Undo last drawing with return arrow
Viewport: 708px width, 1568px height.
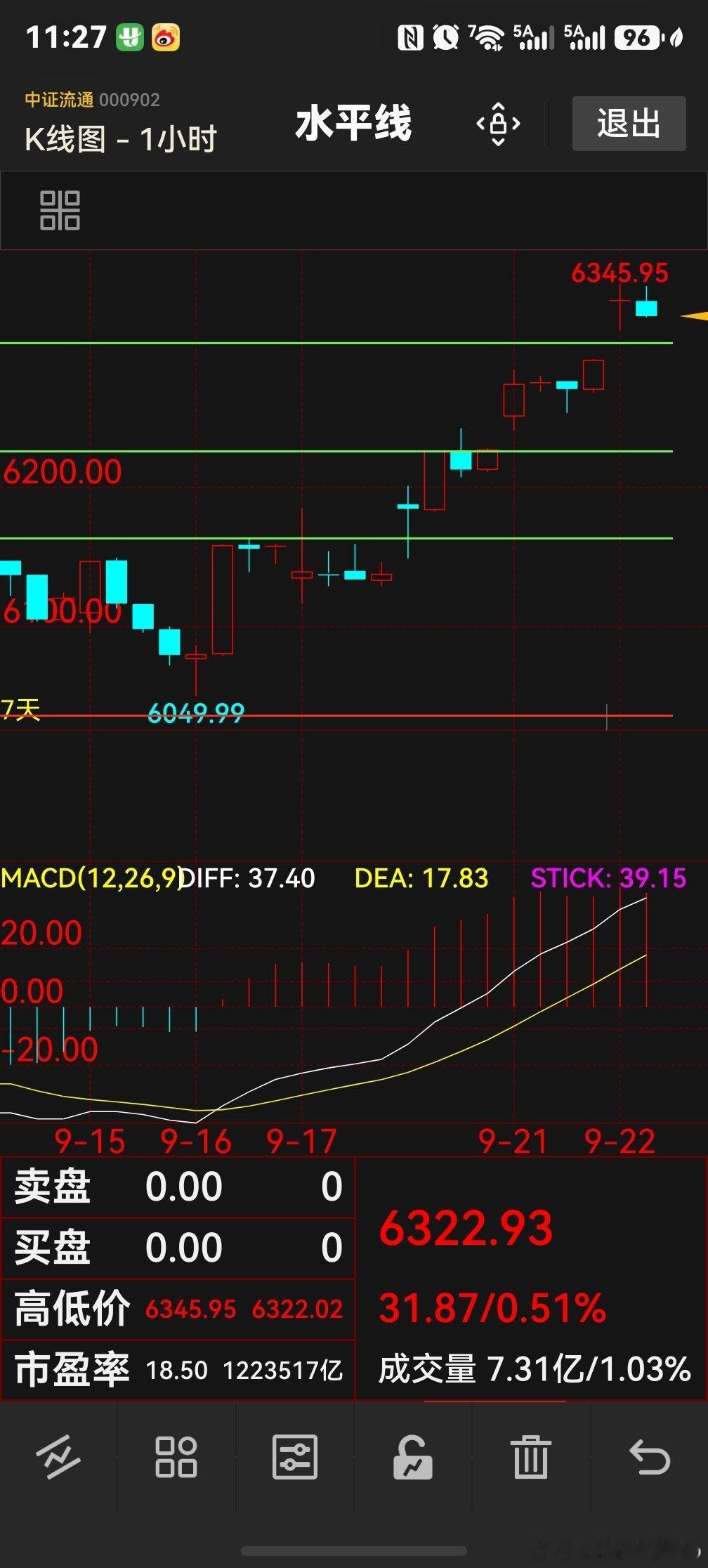(649, 1458)
